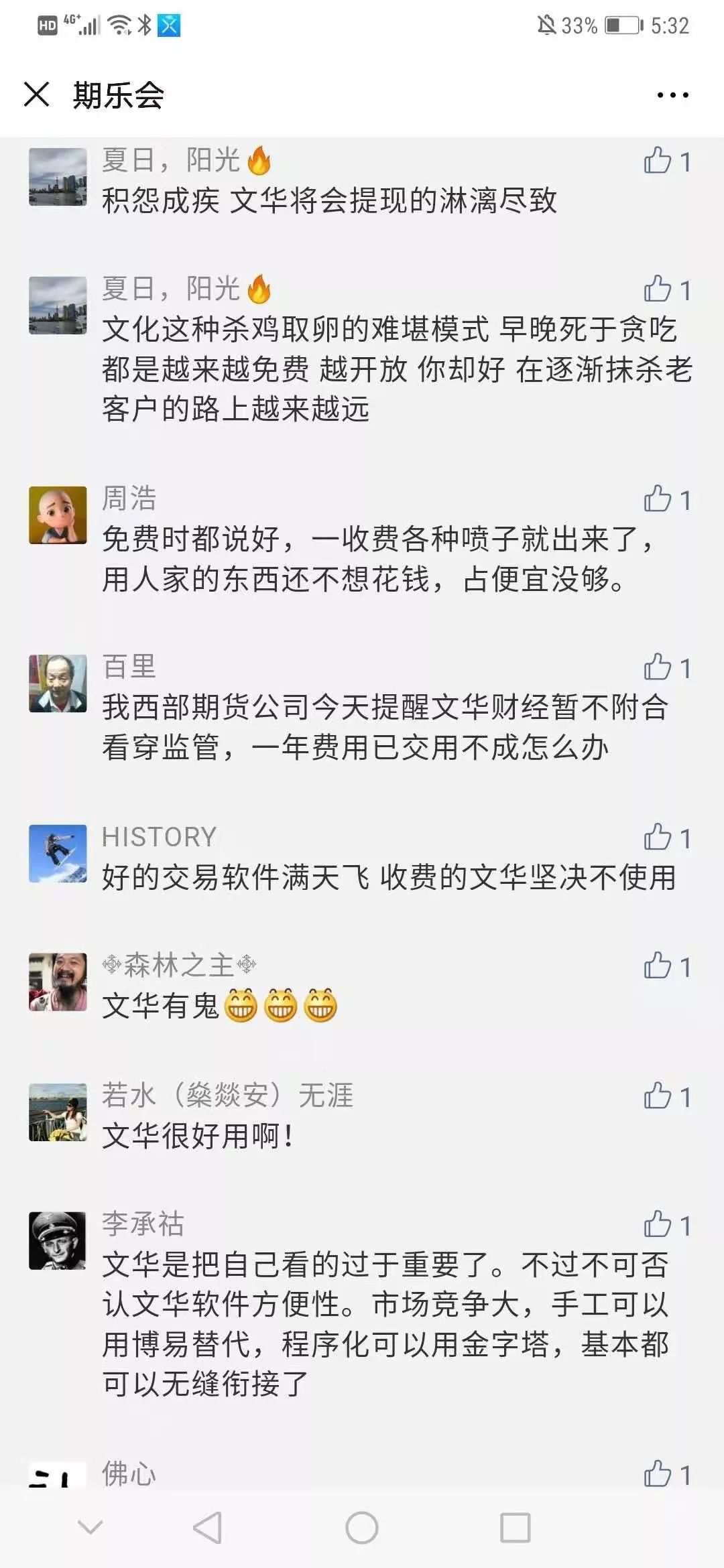Hide the navigation bar with the chevron
Image resolution: width=724 pixels, height=1568 pixels.
pos(90,1528)
